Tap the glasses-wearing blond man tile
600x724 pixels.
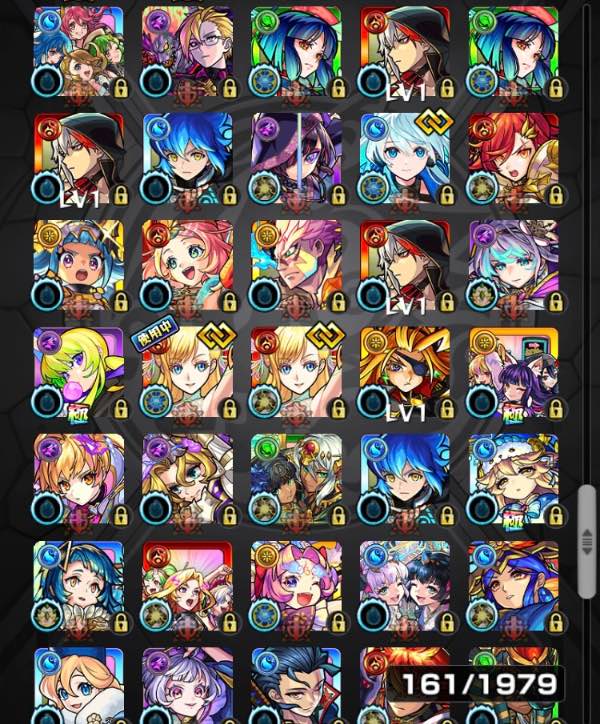click(x=188, y=51)
